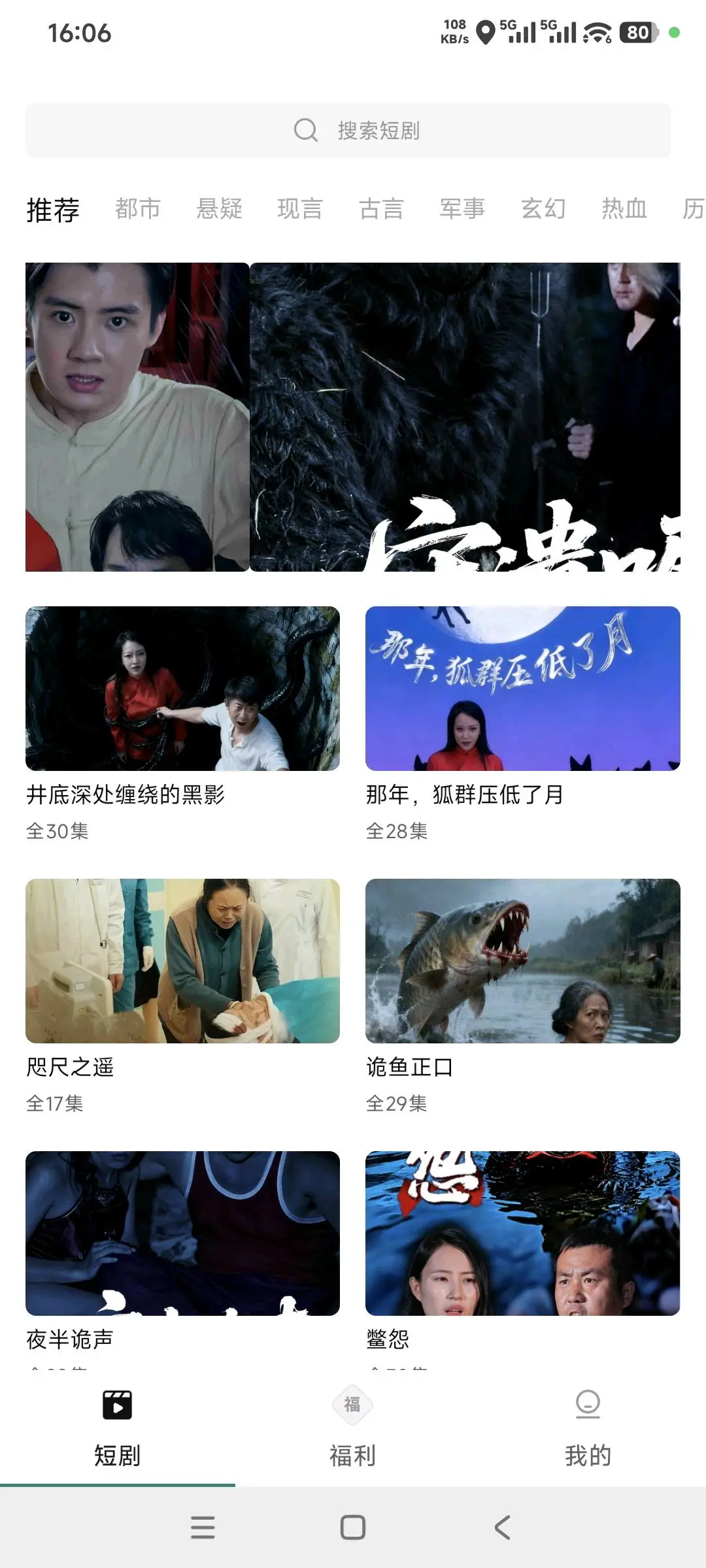The width and height of the screenshot is (706, 1568).
Task: Tap the 搜索短剧 search input field
Action: pyautogui.click(x=378, y=130)
